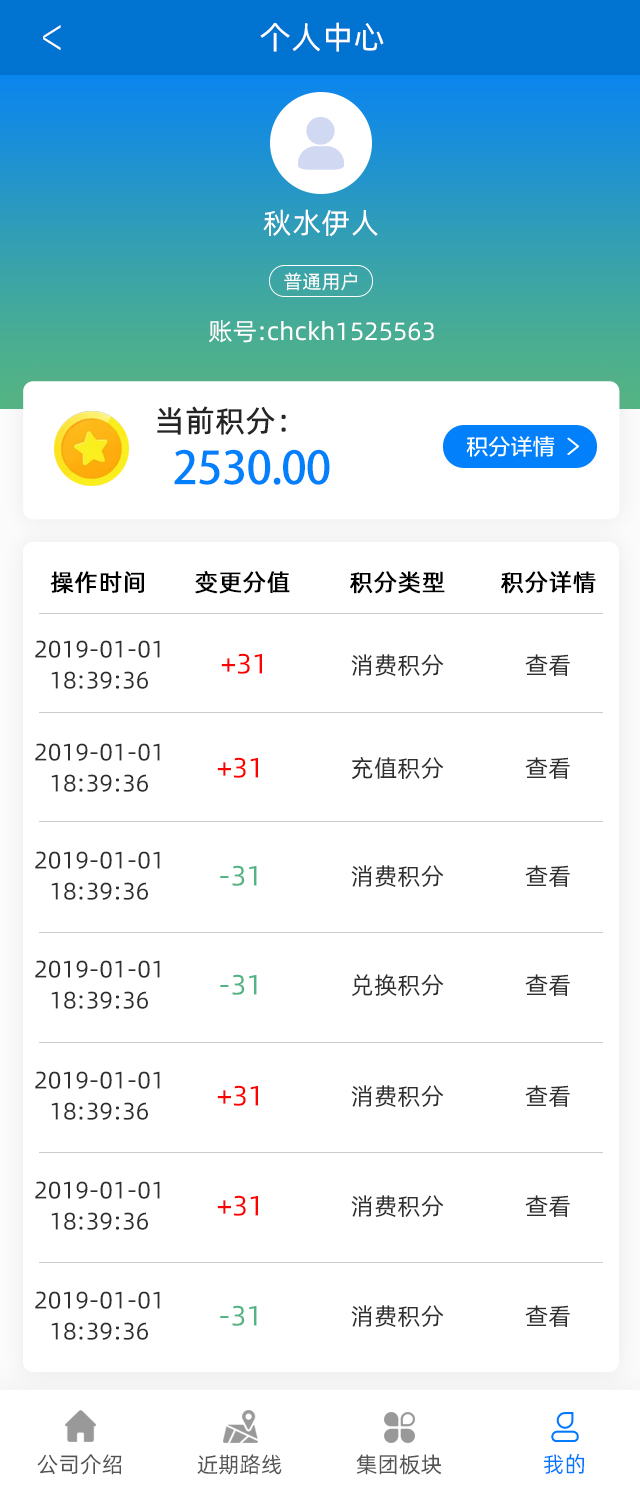Go to the 集团板块 tab
Viewport: 640px width, 1500px height.
(x=399, y=1443)
